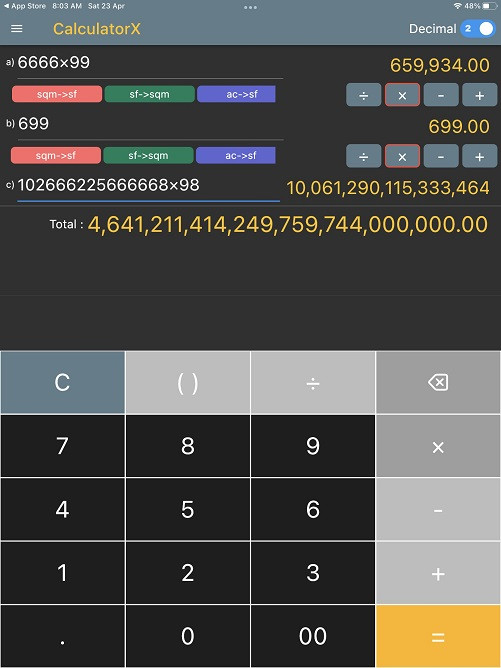Delete last digit with backspace key
Image resolution: width=501 pixels, height=668 pixels.
(438, 382)
